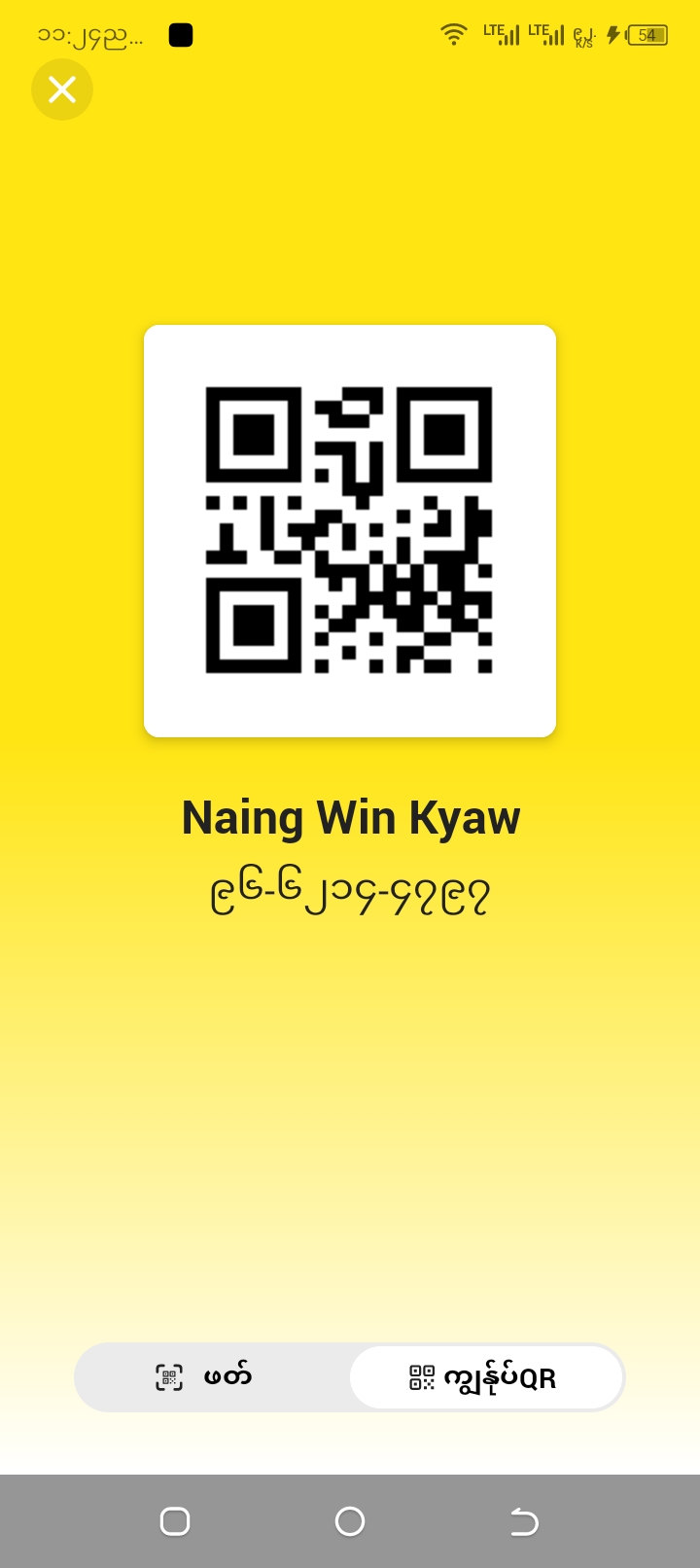Close the QR code screen

click(62, 89)
